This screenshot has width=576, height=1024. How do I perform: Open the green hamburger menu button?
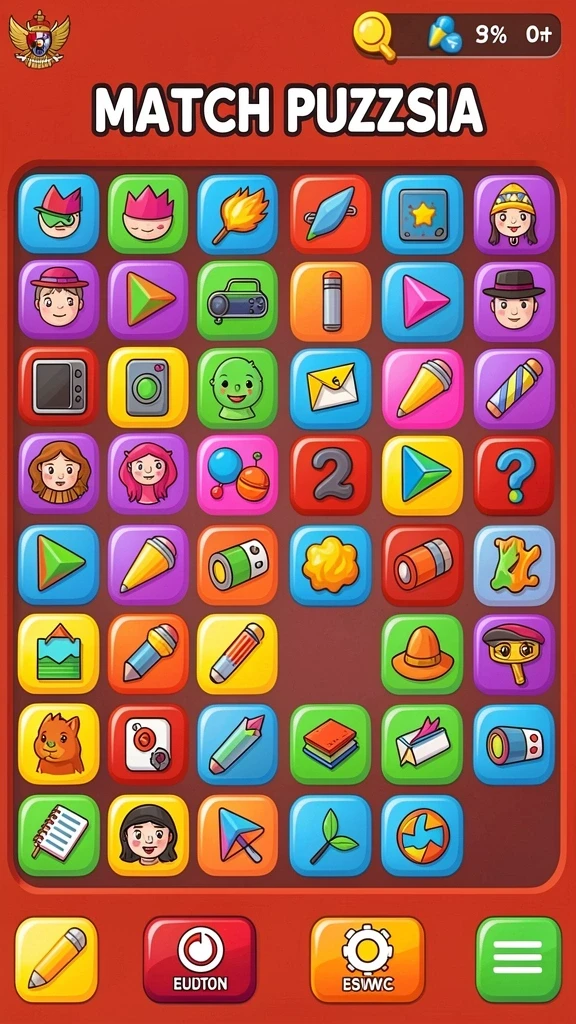coord(518,959)
